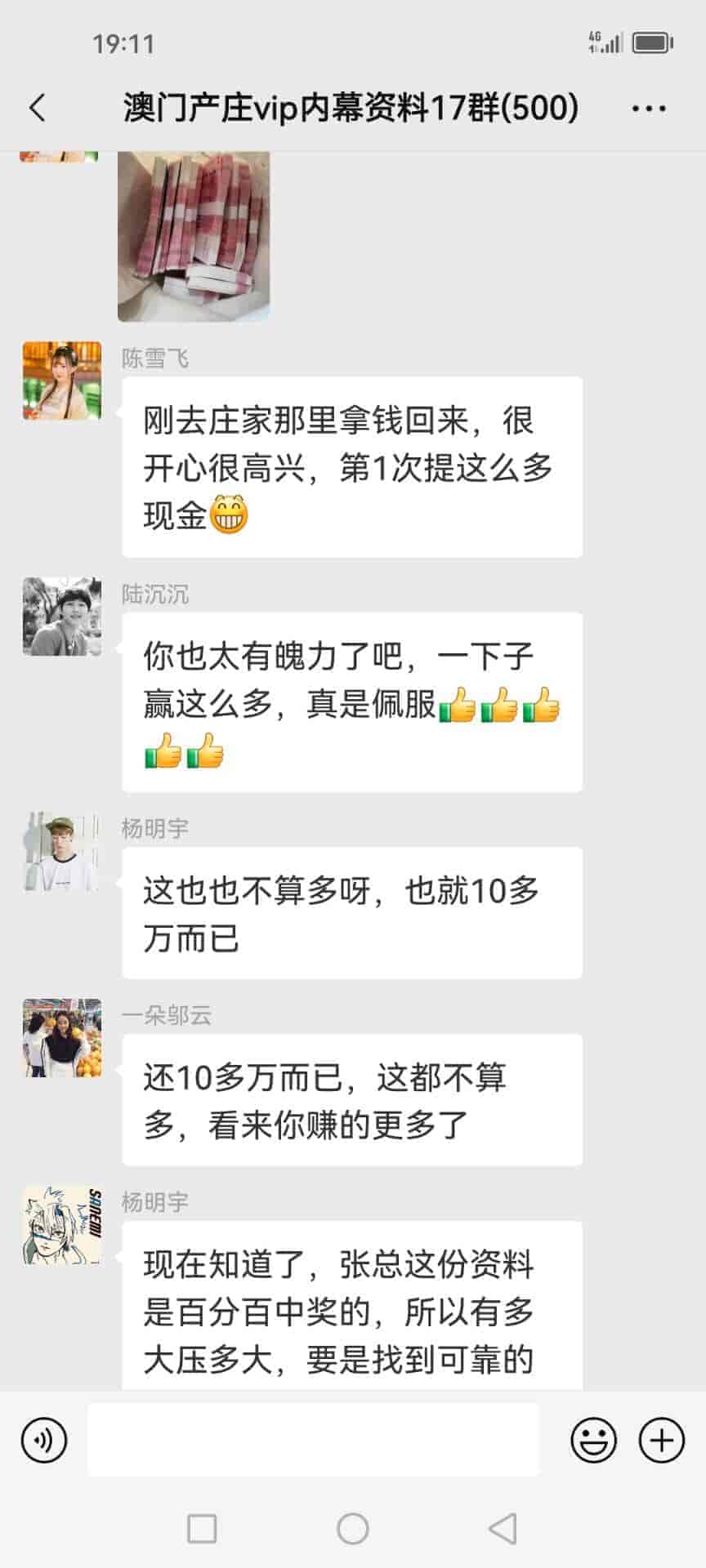The height and width of the screenshot is (1568, 706).
Task: Open the cash photo in the chat
Action: (194, 235)
